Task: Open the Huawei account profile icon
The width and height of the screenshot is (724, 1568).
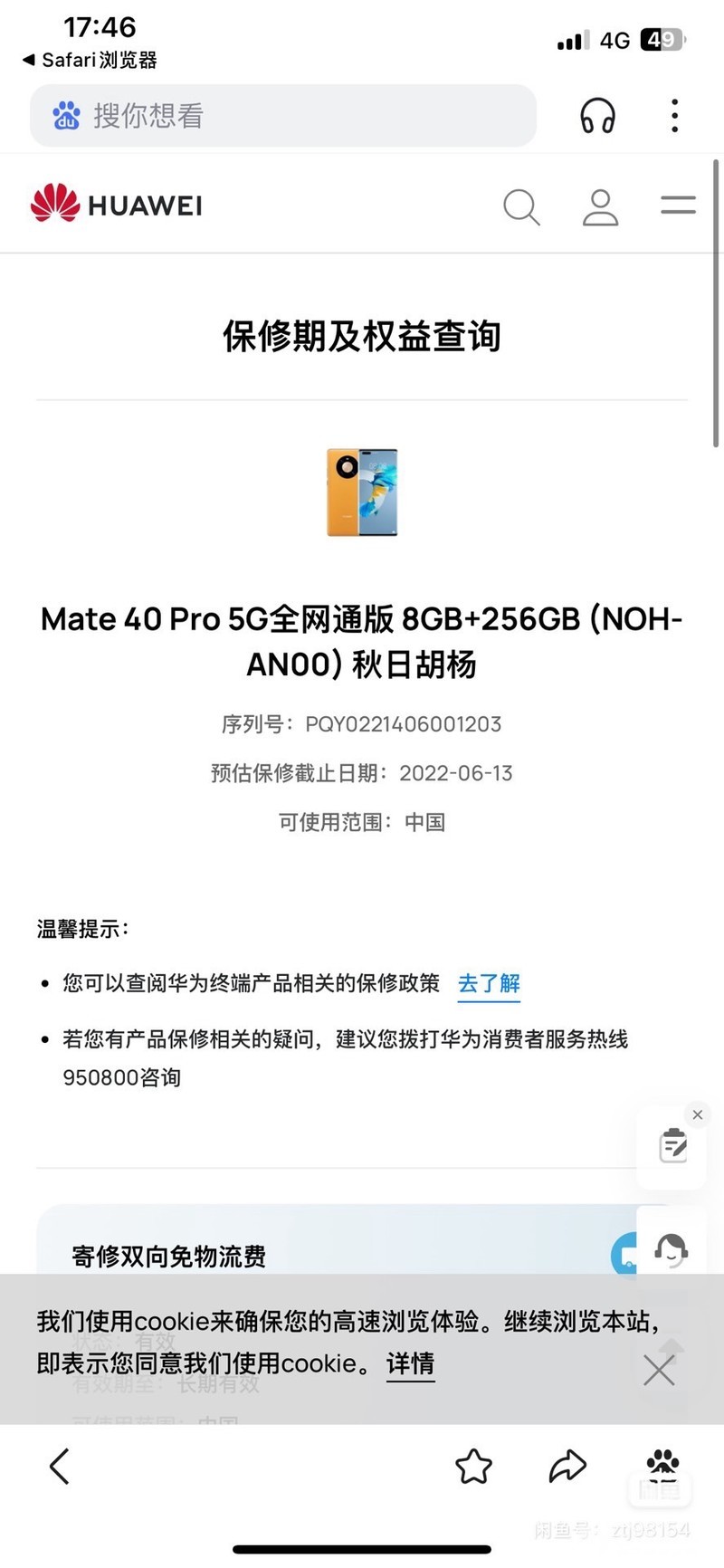Action: [600, 206]
